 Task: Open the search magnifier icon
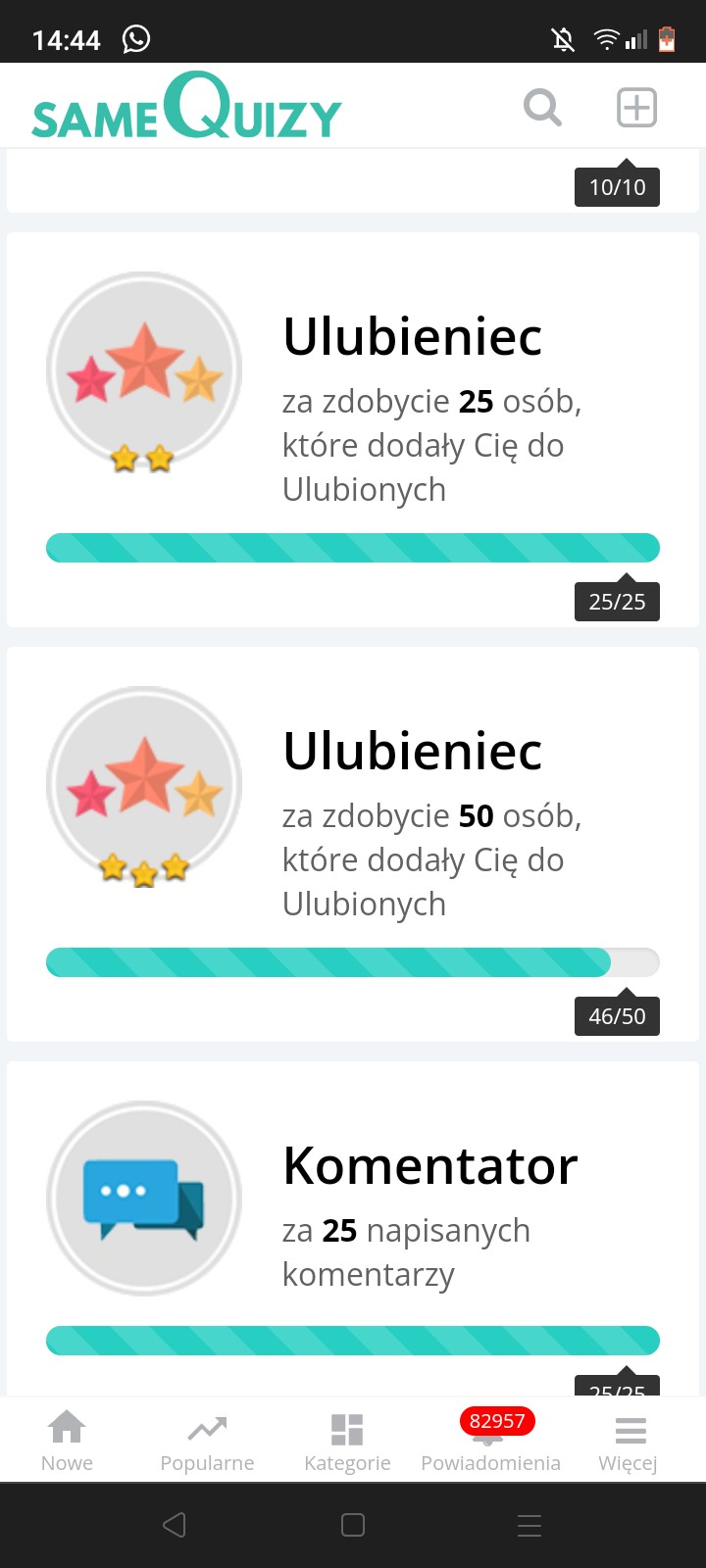click(542, 107)
